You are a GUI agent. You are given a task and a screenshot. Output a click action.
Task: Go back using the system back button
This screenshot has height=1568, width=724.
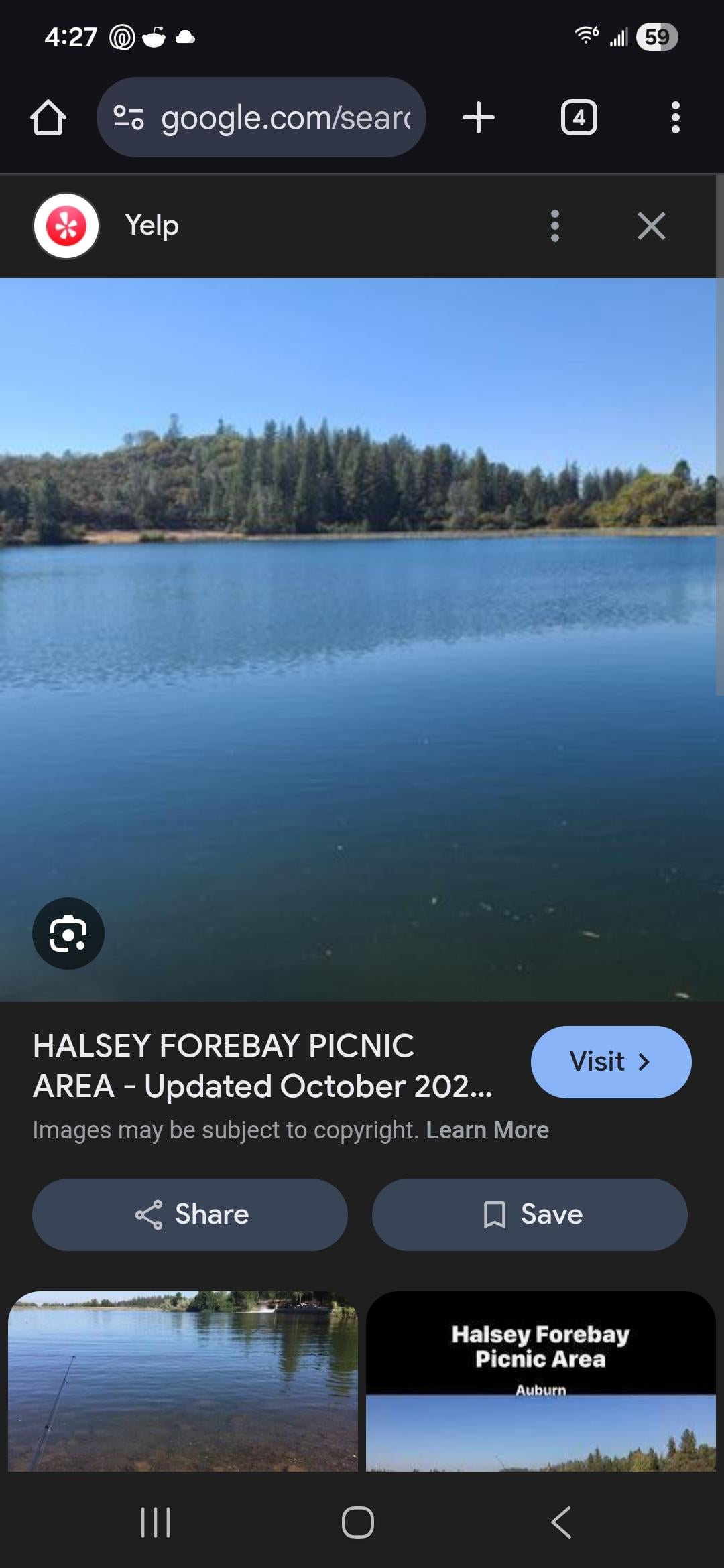click(x=560, y=1522)
